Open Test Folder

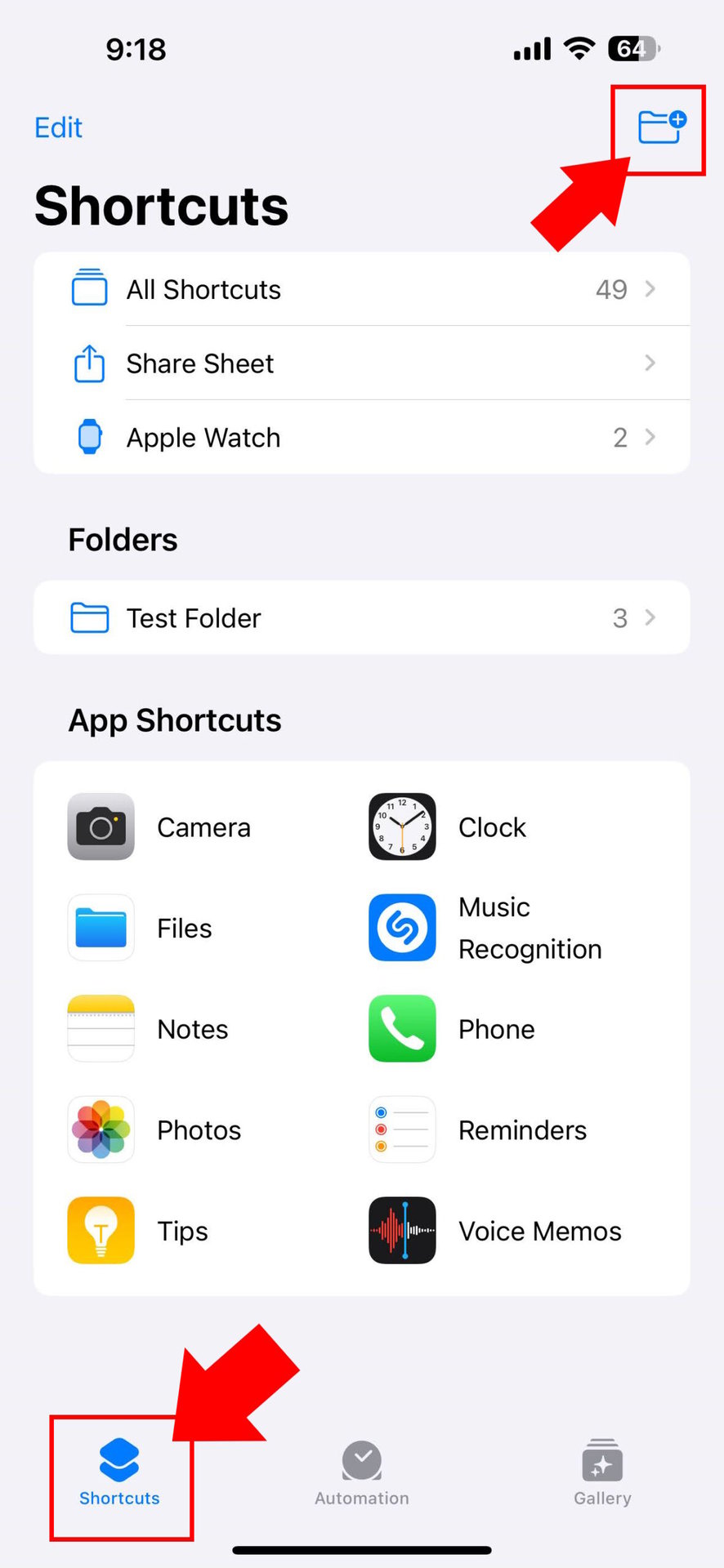362,618
